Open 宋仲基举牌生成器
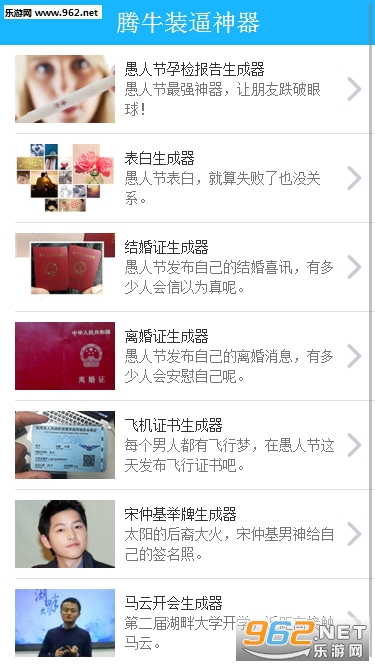Screen dimensions: 375x667 click(x=188, y=533)
